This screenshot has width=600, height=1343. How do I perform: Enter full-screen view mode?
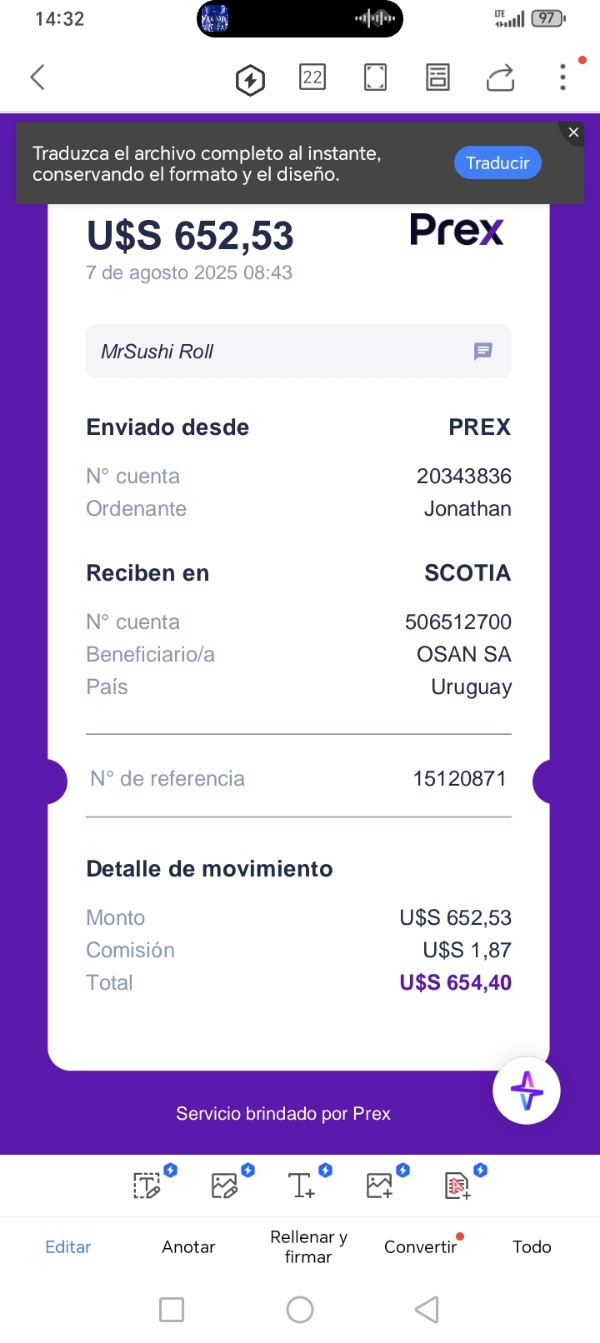(x=375, y=78)
